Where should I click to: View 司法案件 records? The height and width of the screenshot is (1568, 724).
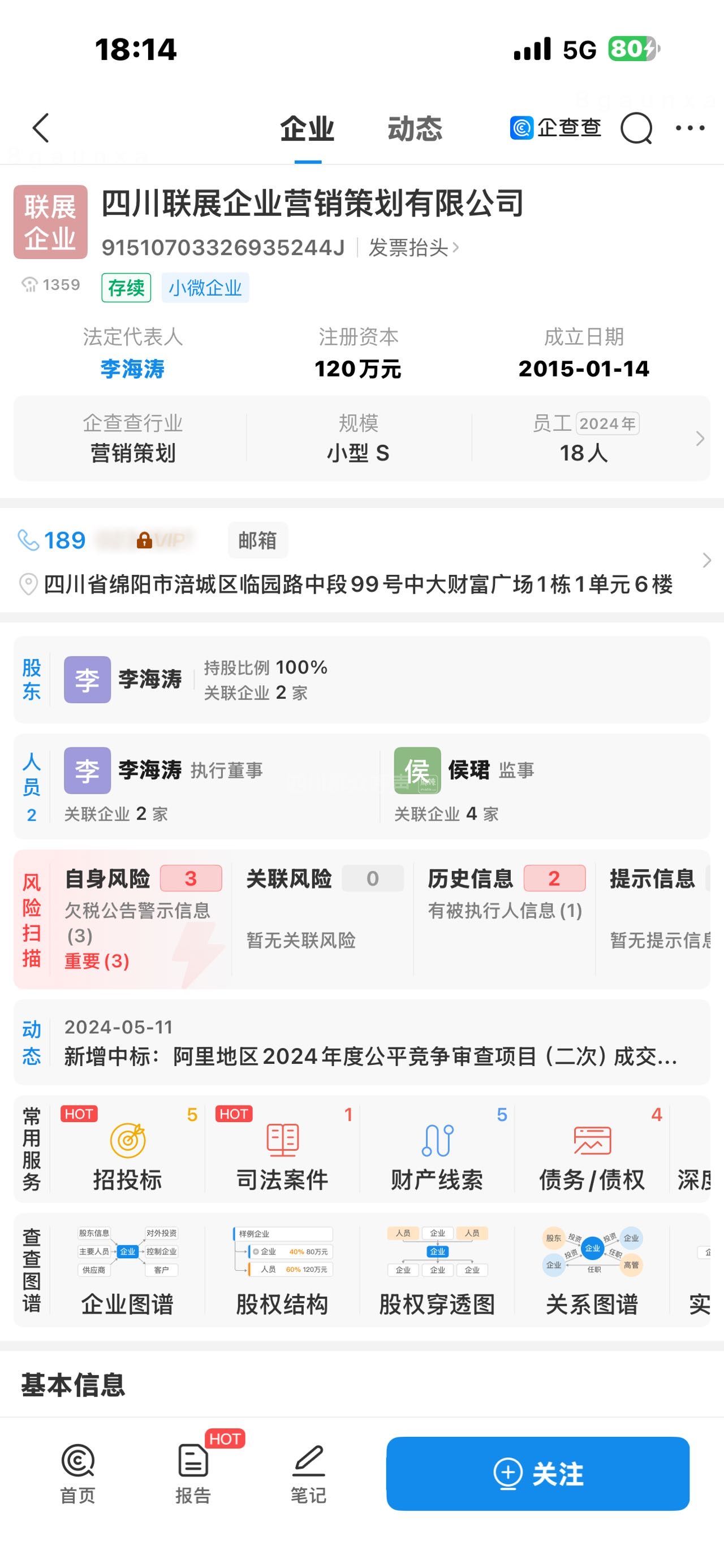pyautogui.click(x=282, y=1150)
